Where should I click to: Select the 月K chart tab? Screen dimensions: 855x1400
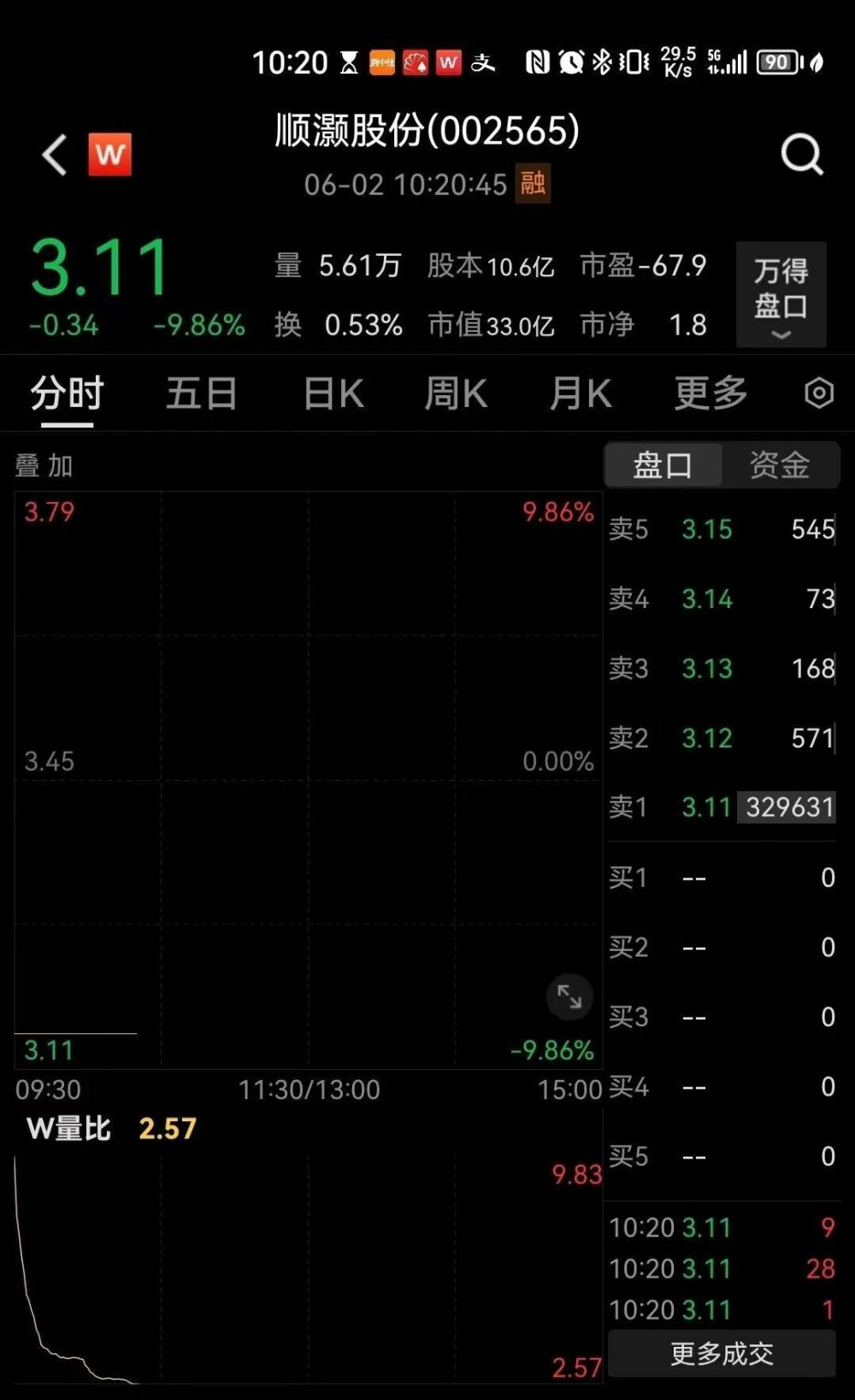pos(581,393)
